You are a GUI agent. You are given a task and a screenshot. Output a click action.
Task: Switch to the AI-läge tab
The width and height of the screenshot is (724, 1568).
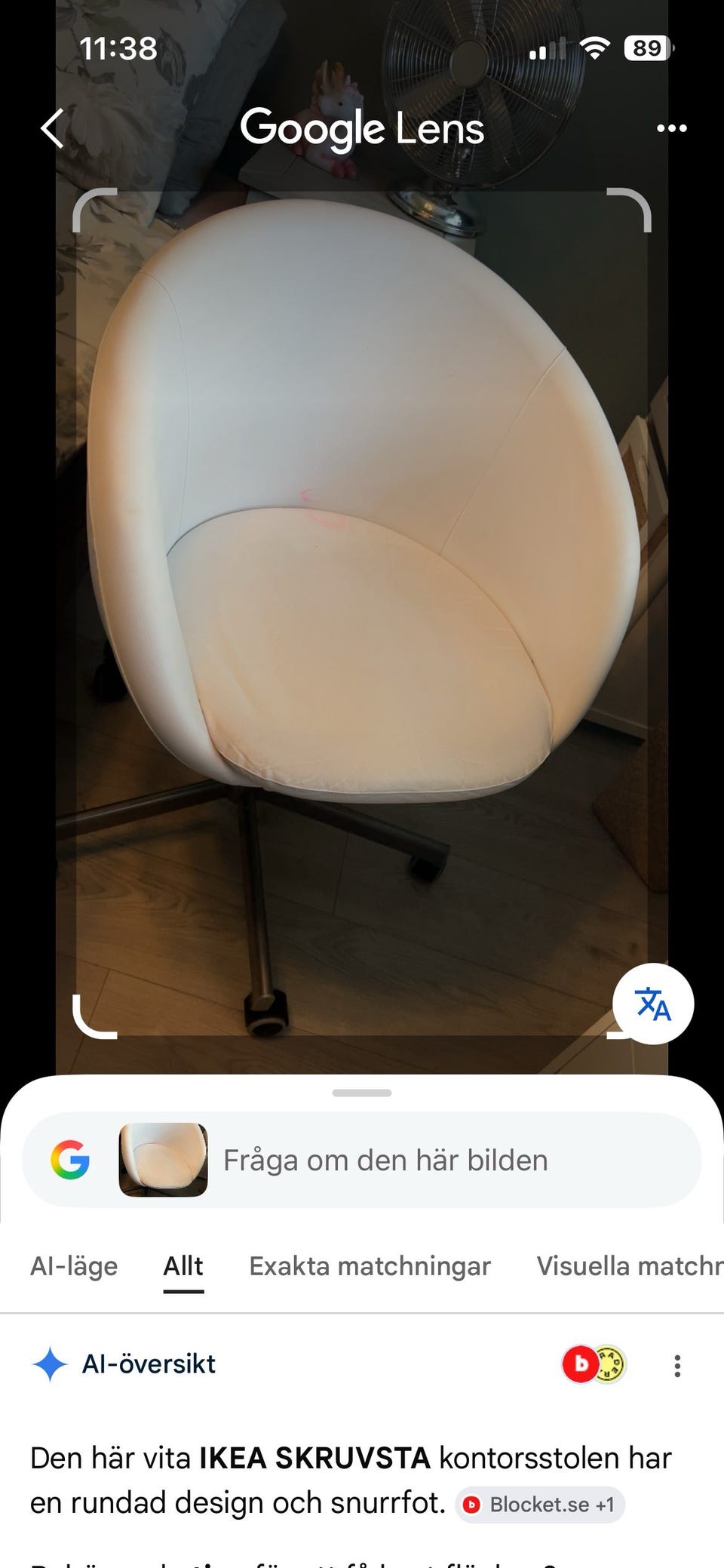coord(74,1265)
